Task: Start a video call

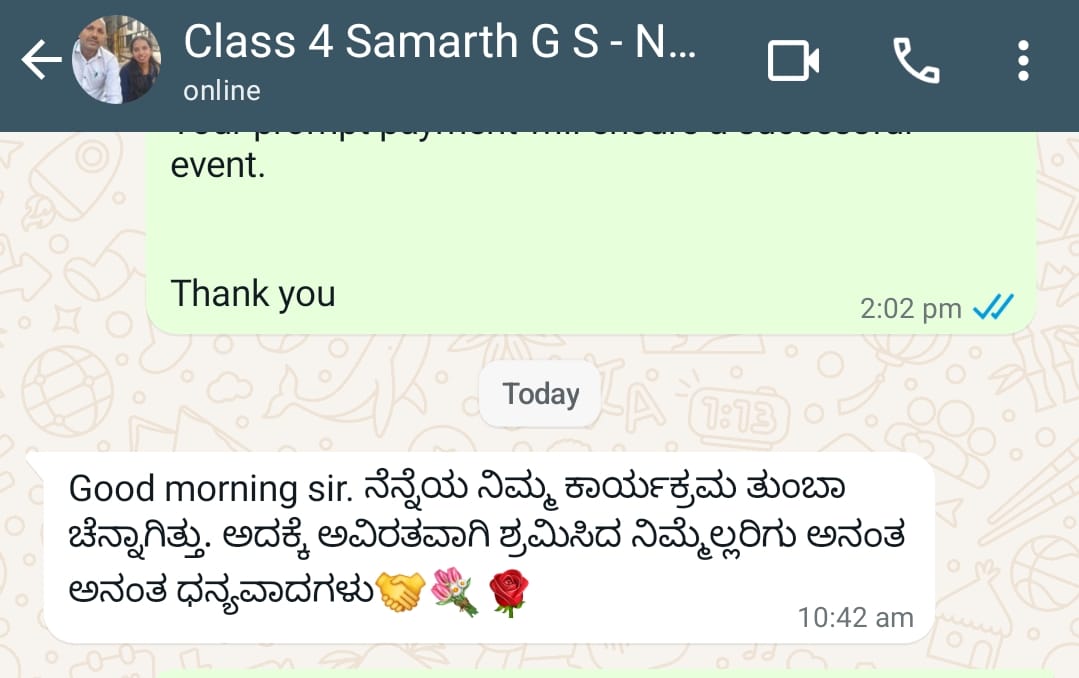Action: tap(793, 62)
